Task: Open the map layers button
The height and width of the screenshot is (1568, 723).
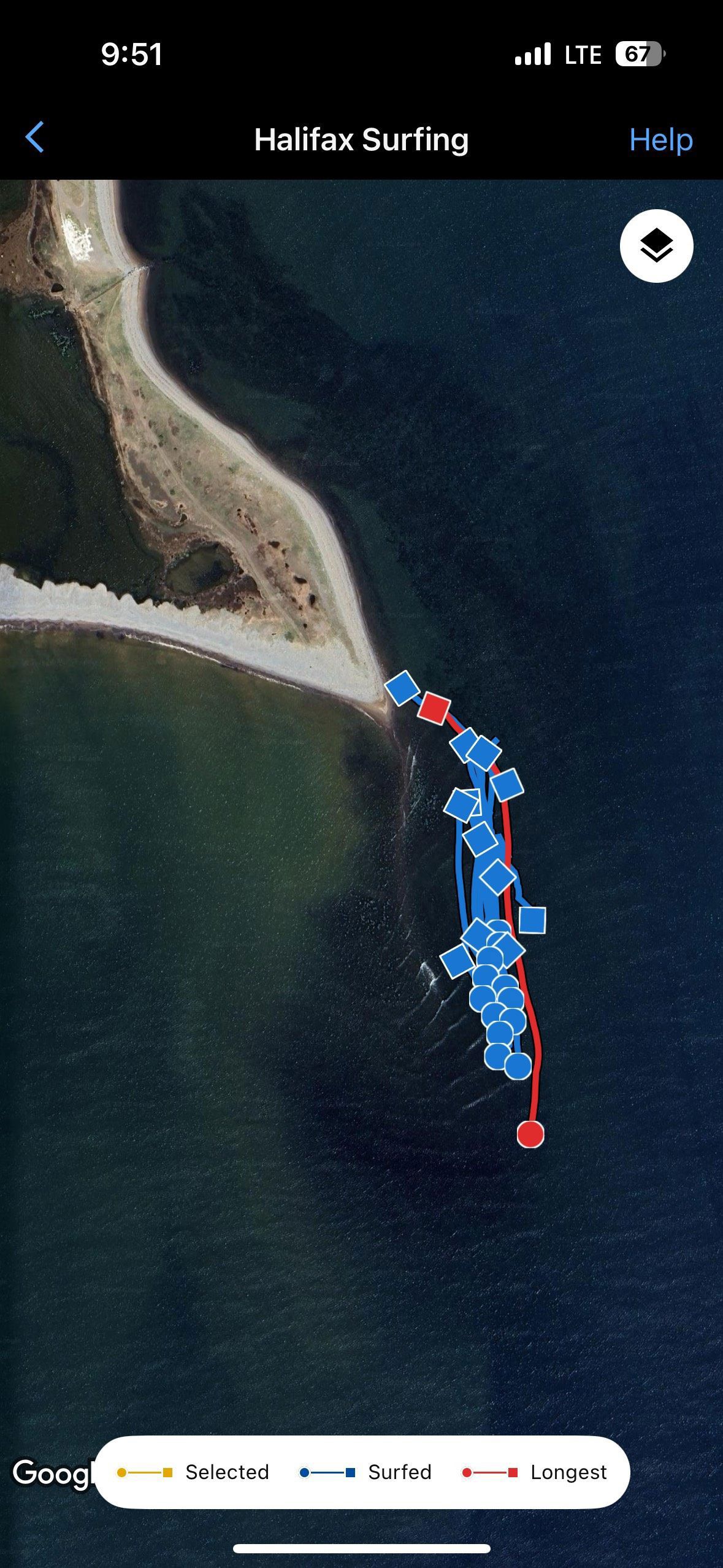Action: point(657,246)
